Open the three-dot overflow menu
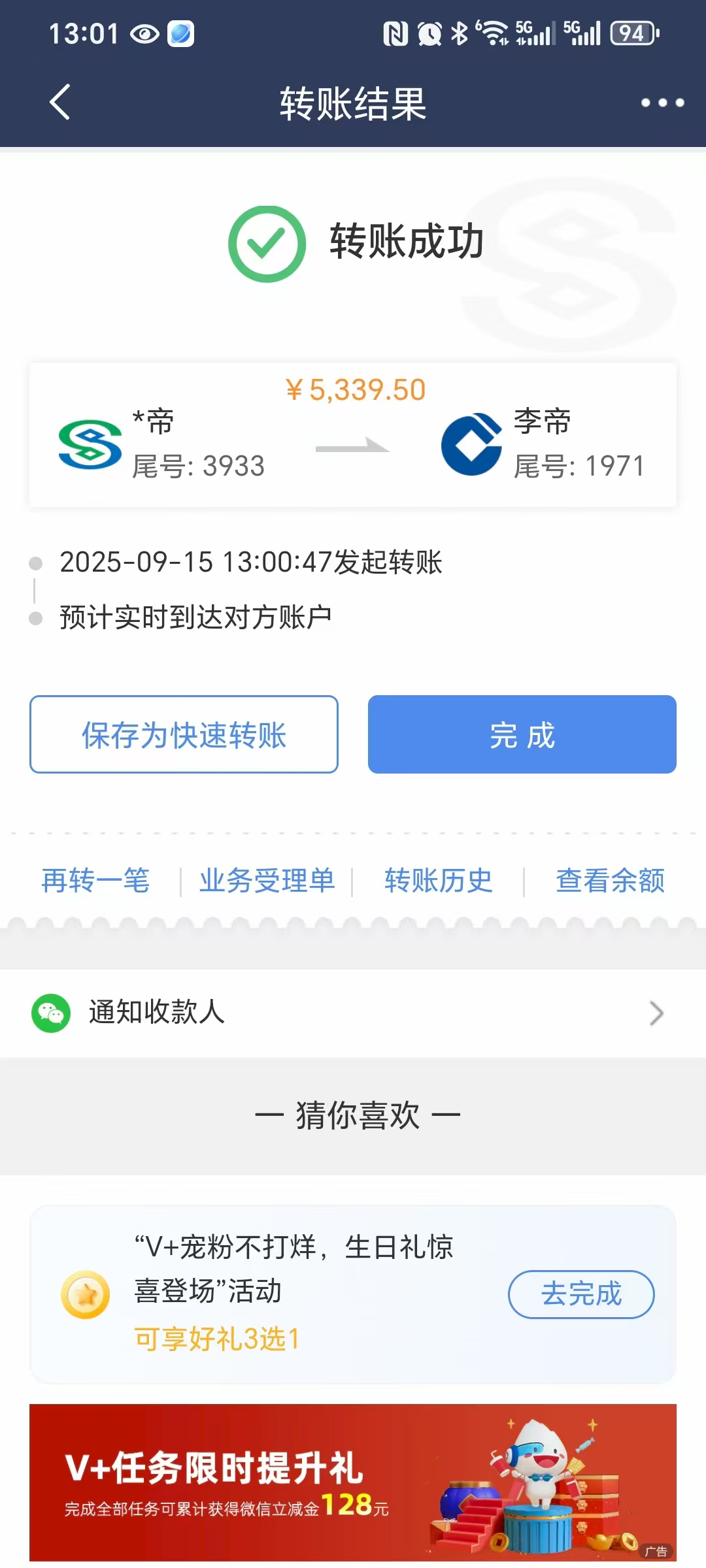This screenshot has height=1568, width=706. (x=662, y=103)
